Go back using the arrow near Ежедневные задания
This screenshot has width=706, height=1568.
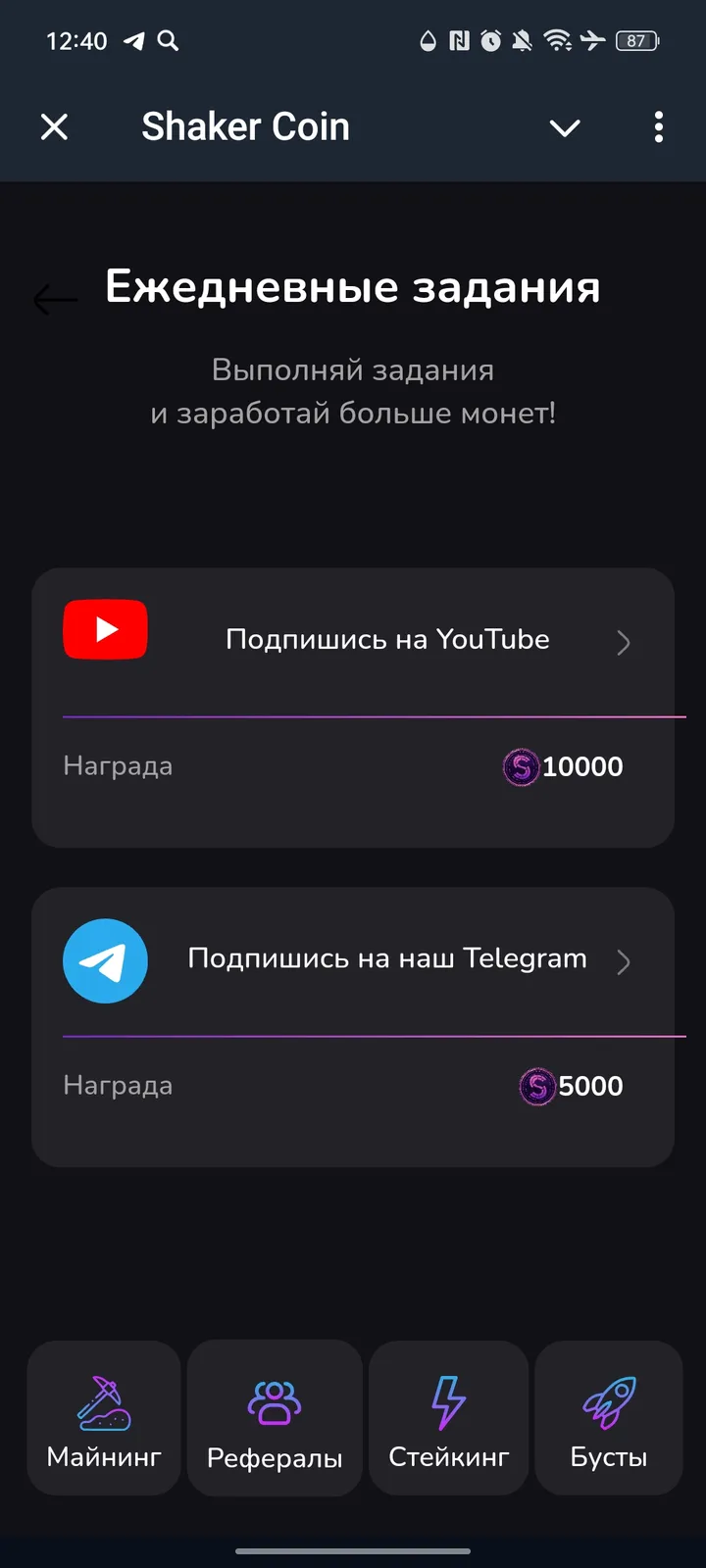coord(54,299)
